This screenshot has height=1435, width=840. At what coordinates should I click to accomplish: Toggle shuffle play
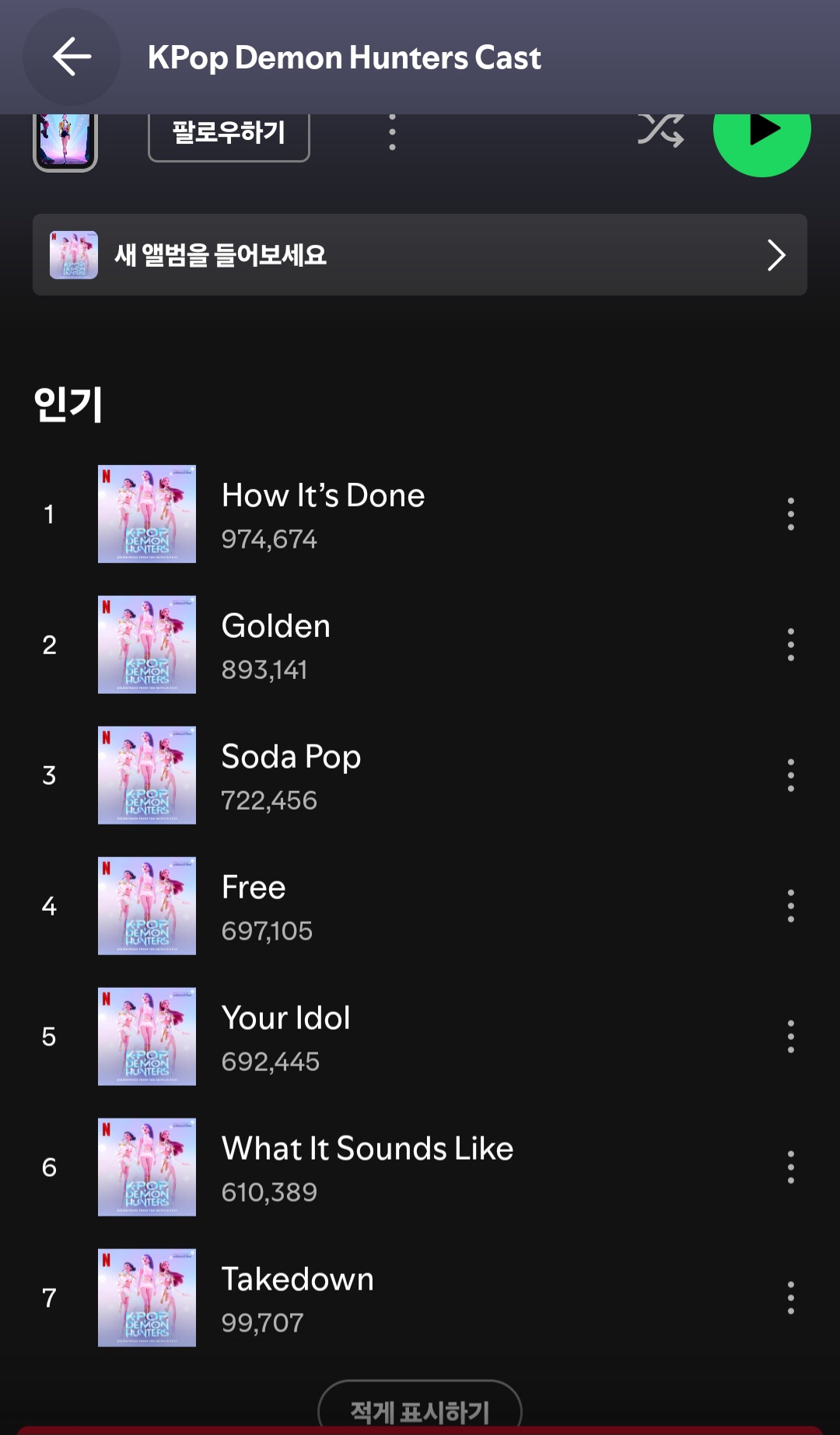click(x=660, y=130)
